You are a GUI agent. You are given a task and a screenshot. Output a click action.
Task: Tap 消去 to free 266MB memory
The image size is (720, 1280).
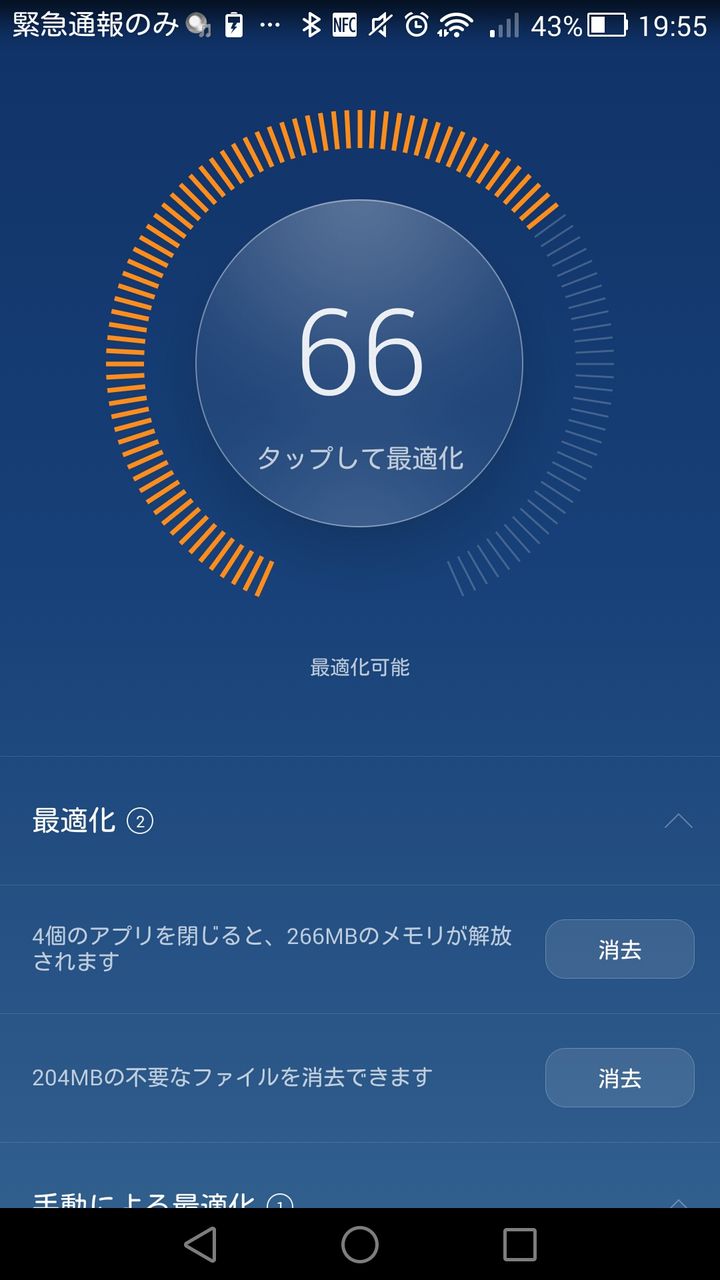(x=619, y=949)
